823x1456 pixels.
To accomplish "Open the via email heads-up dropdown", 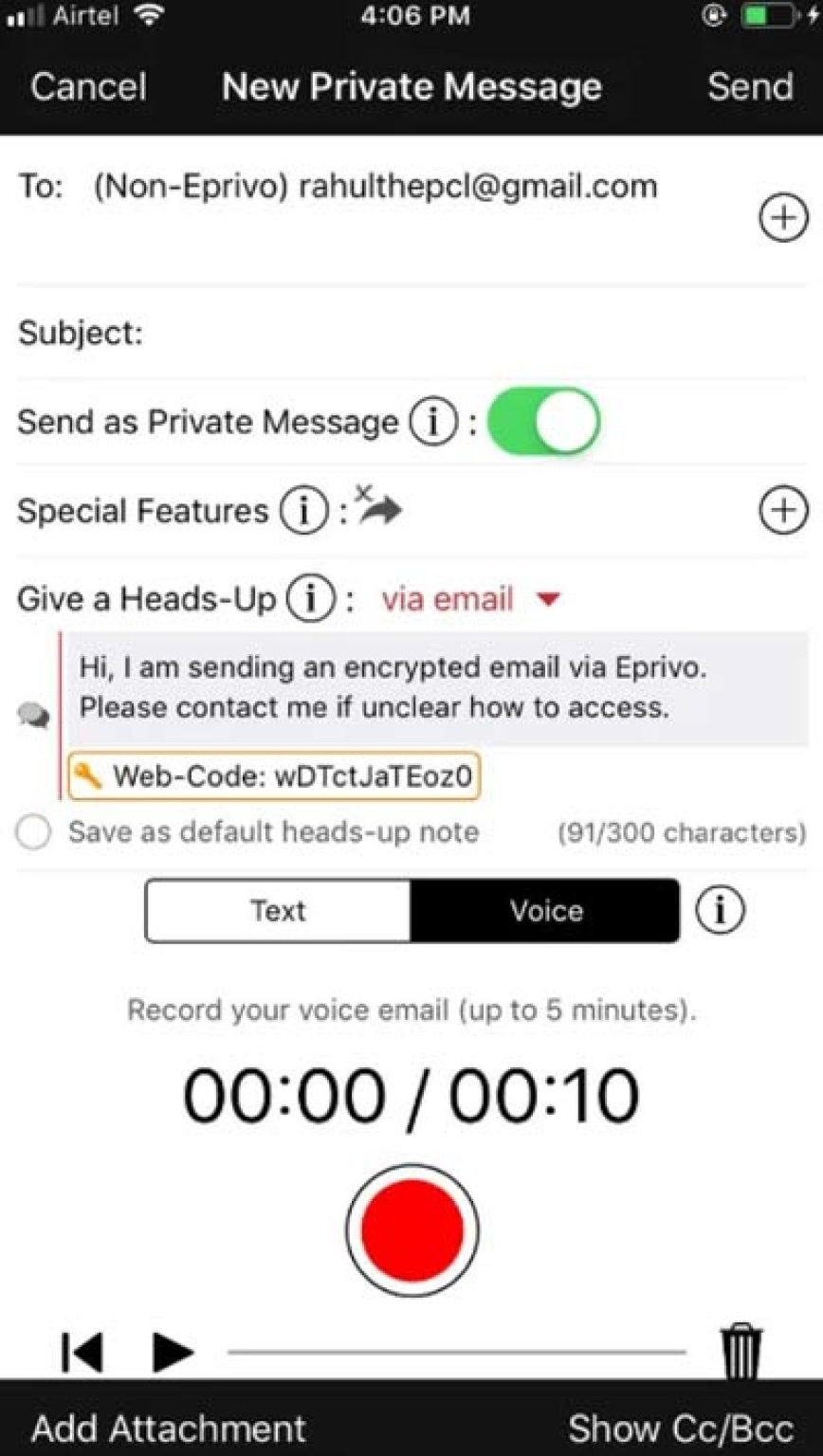I will click(471, 600).
